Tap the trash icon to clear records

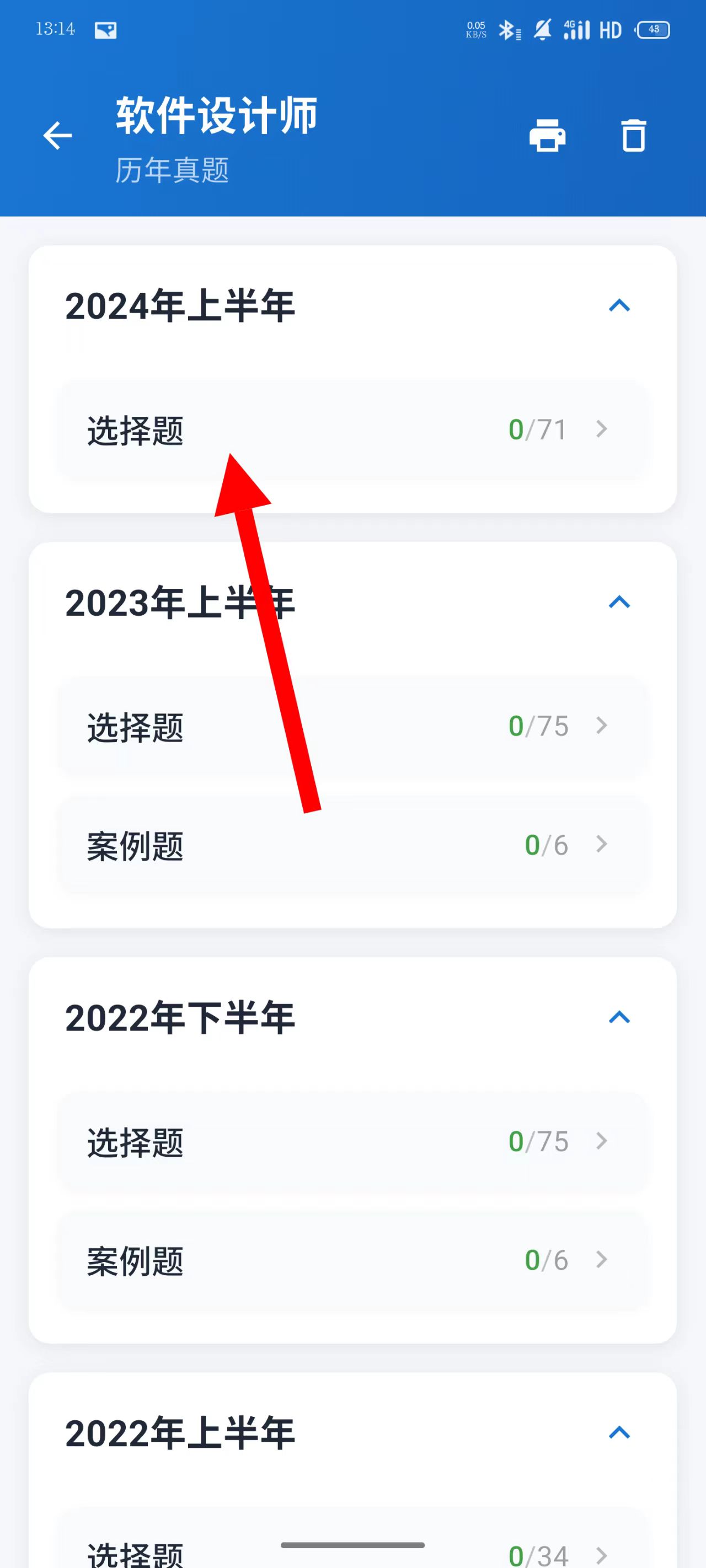pyautogui.click(x=633, y=135)
